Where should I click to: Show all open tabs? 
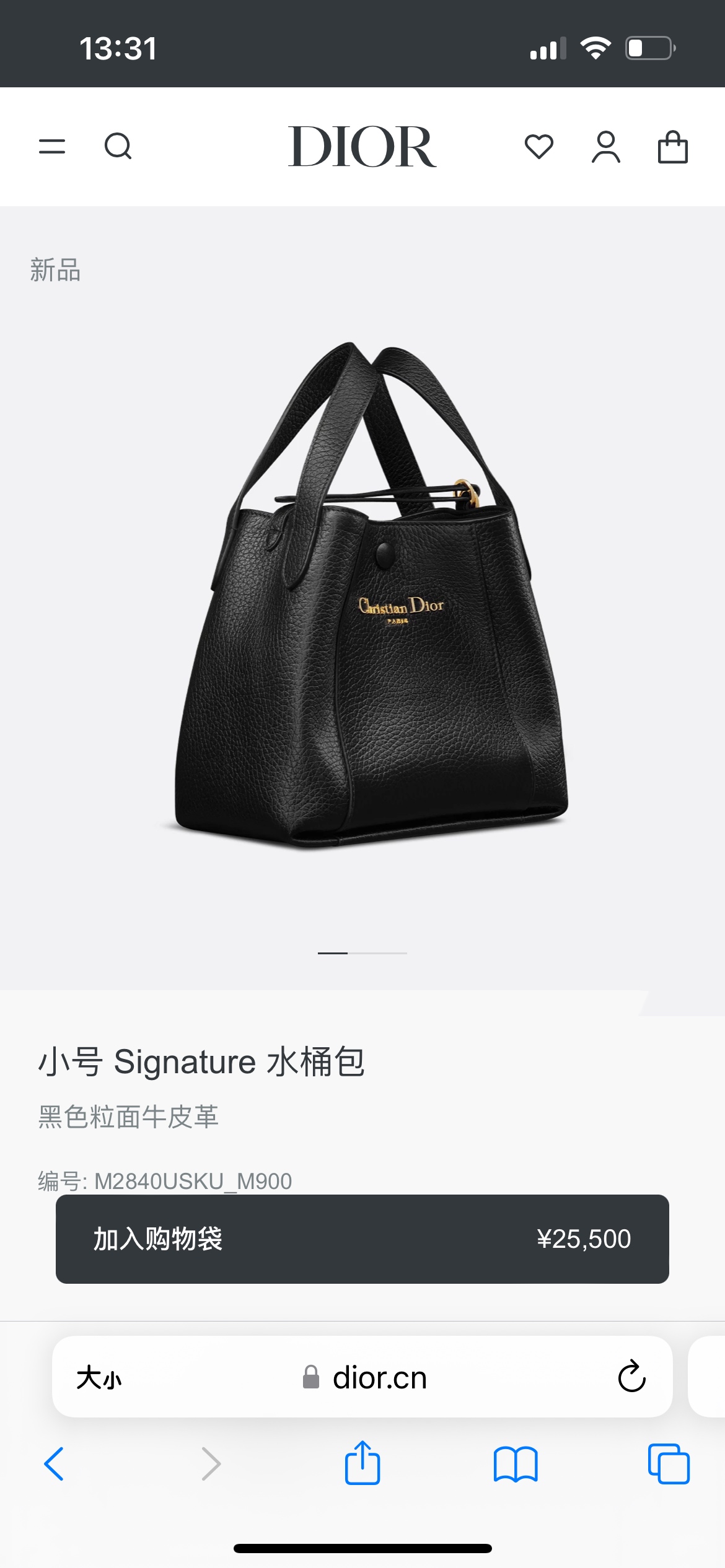coord(669,1464)
